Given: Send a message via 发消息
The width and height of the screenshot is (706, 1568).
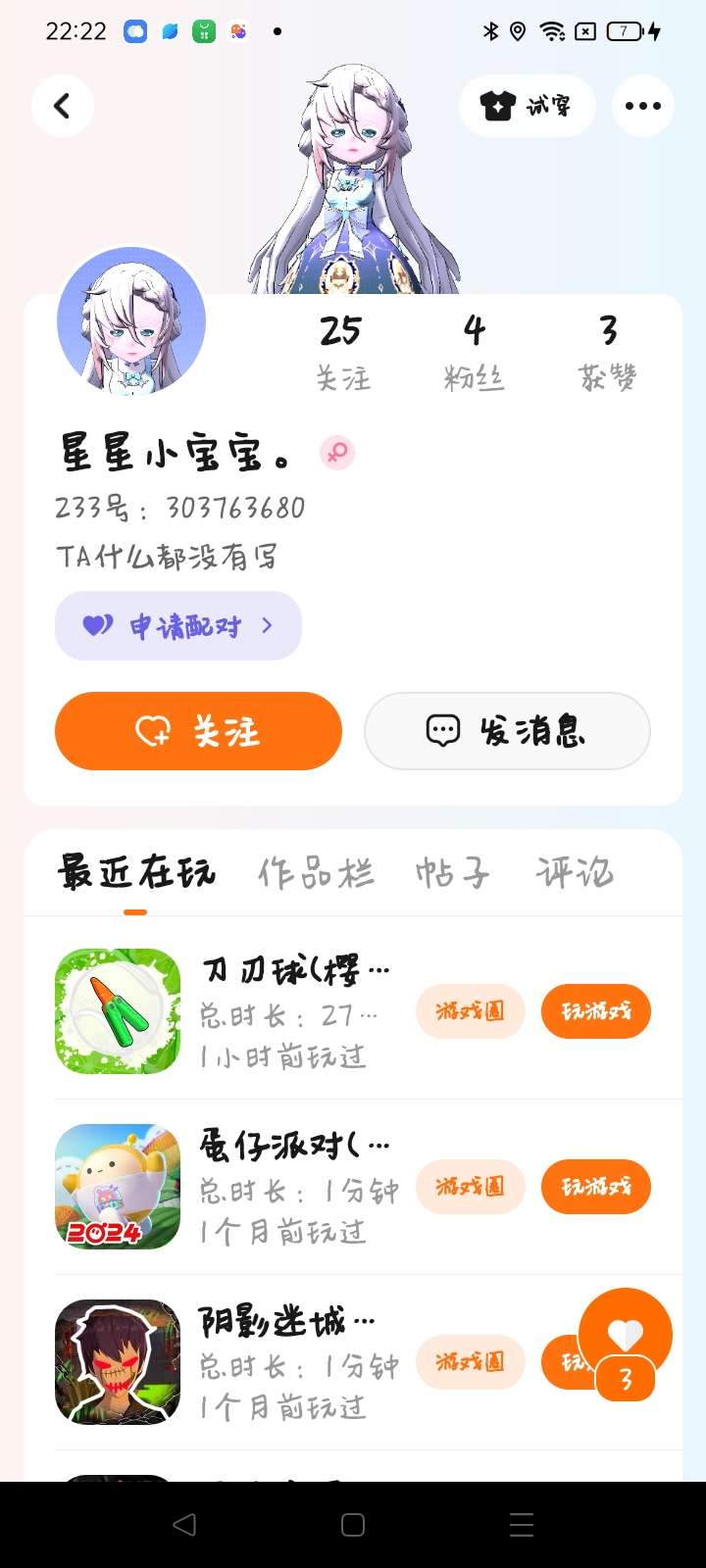Looking at the screenshot, I should [x=507, y=731].
